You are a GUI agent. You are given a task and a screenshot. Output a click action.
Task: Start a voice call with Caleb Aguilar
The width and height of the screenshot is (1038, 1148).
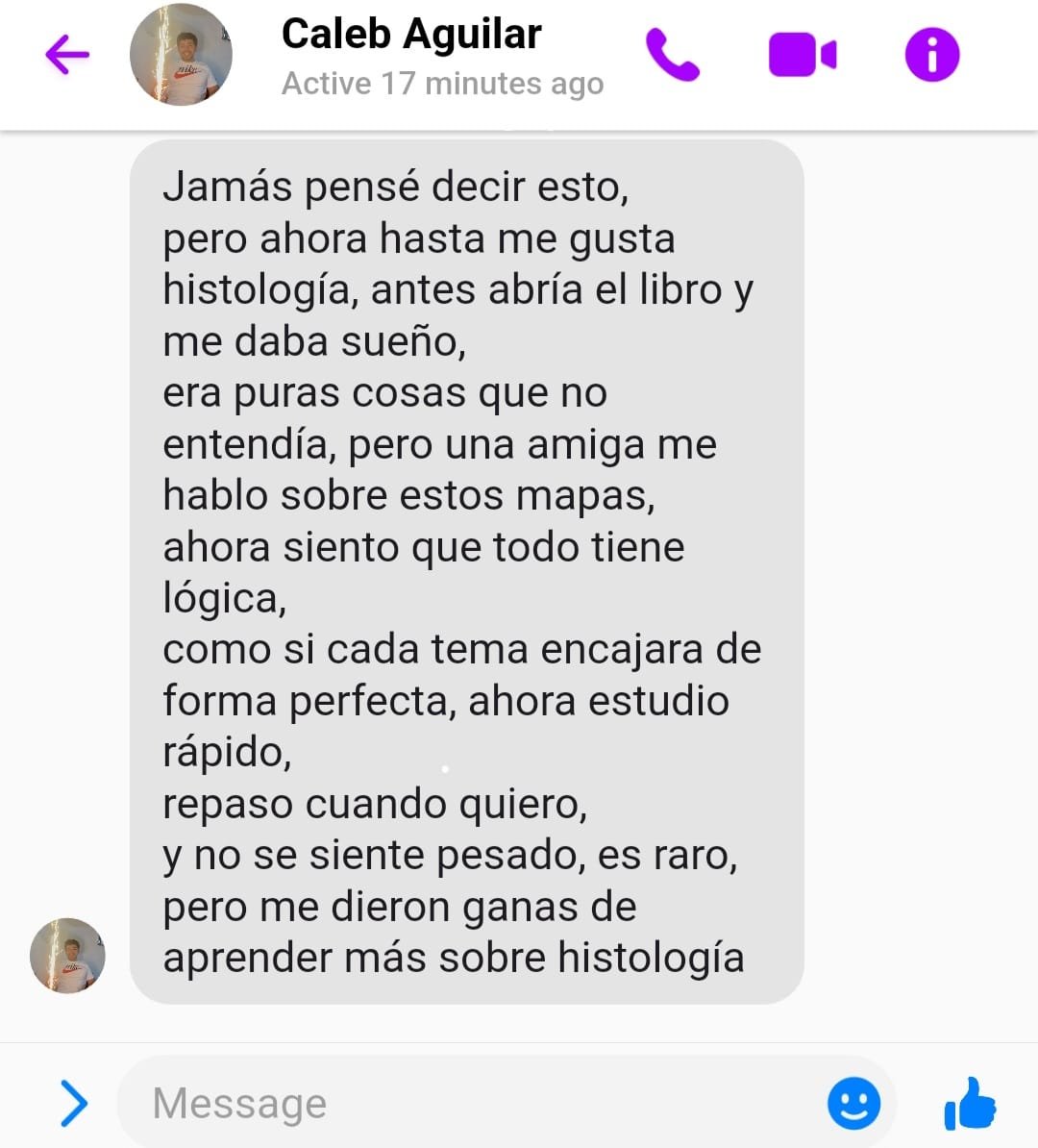point(672,55)
